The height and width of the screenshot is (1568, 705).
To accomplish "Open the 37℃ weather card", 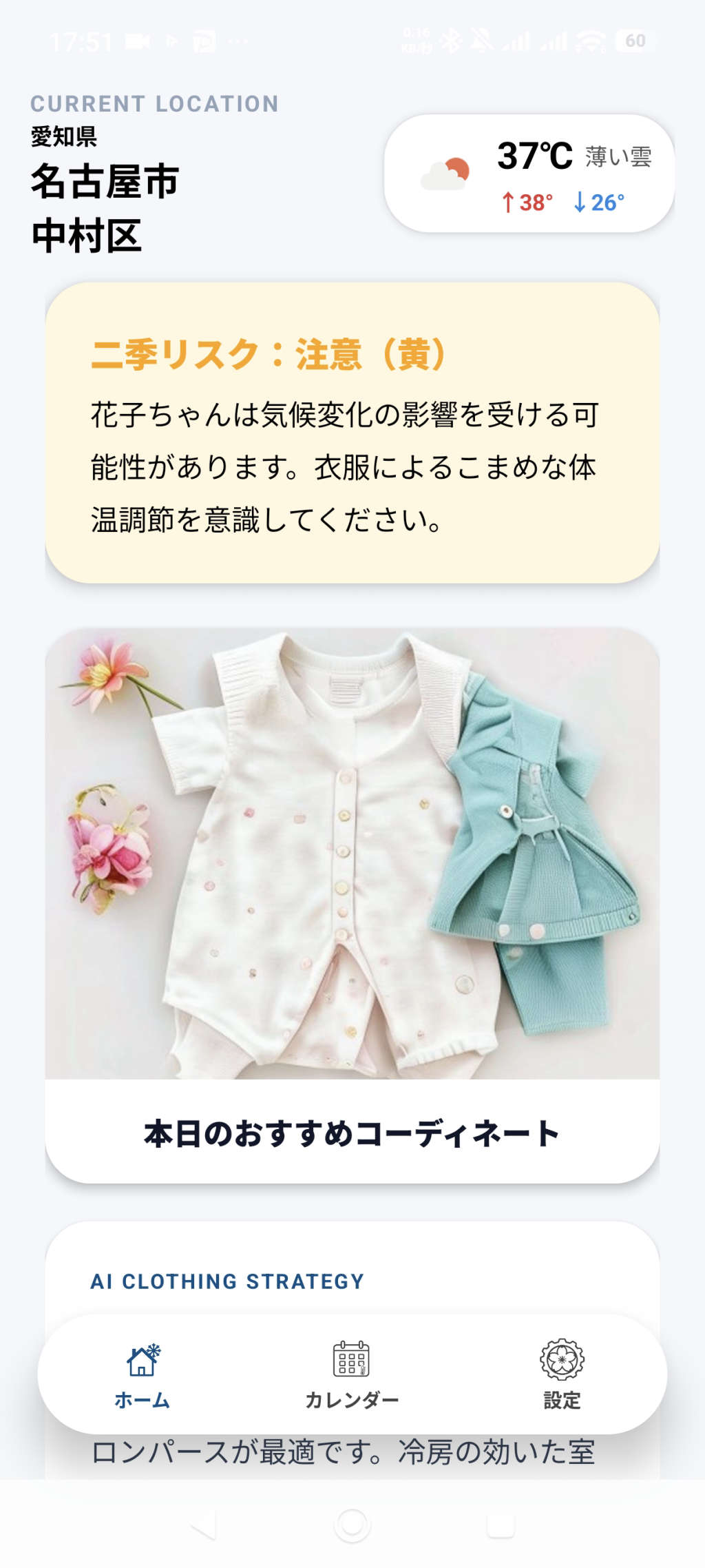I will click(529, 174).
